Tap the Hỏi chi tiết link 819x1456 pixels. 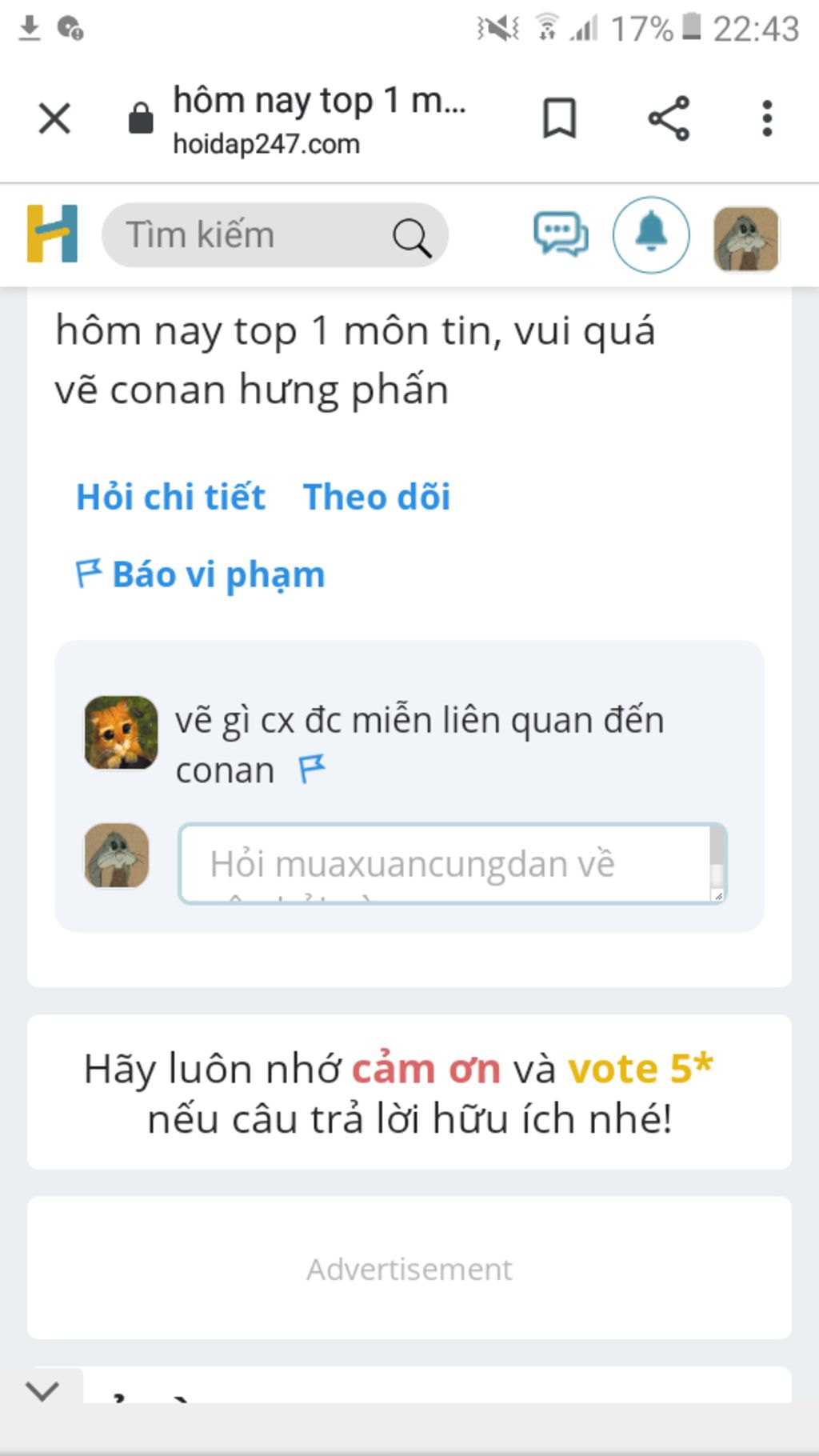pos(170,498)
